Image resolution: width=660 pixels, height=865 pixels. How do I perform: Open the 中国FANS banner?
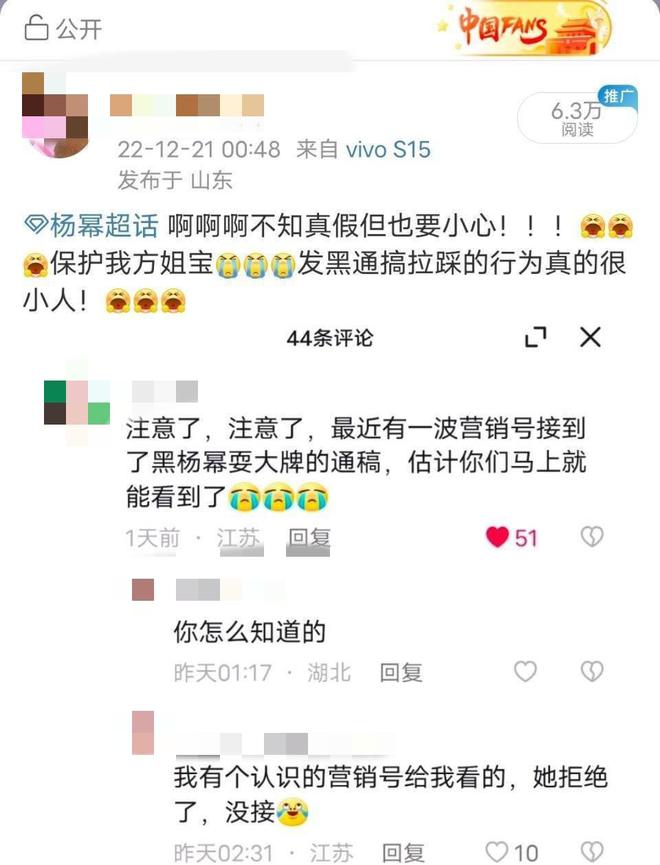[x=523, y=29]
